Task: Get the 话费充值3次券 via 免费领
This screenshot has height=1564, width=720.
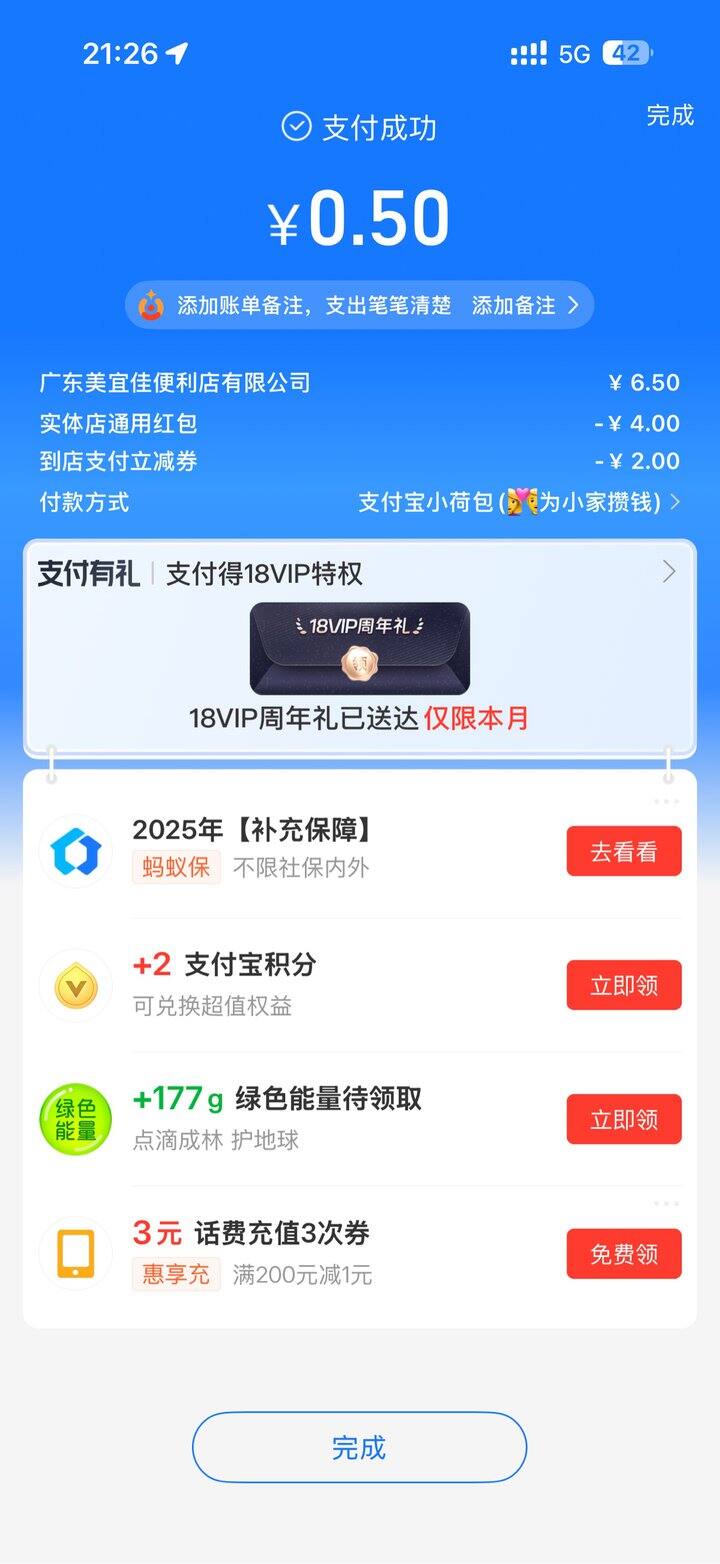Action: pos(623,1253)
